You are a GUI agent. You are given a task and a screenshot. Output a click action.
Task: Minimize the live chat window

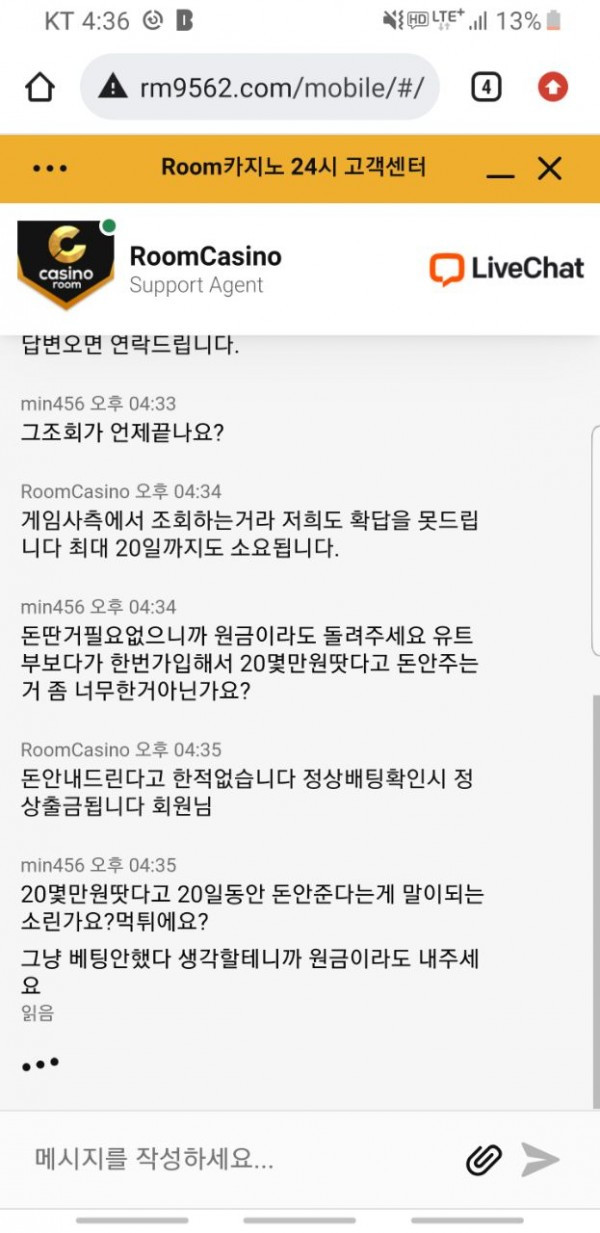pyautogui.click(x=500, y=170)
